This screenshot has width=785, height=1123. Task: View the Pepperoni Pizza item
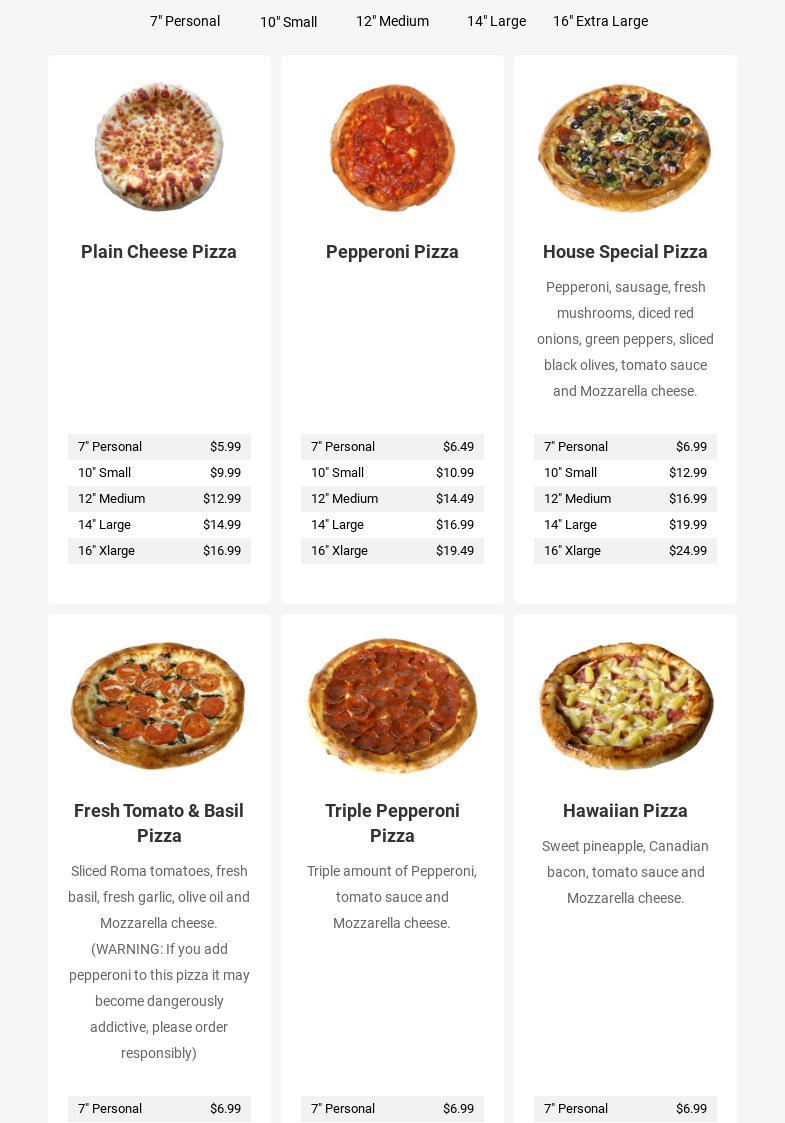pyautogui.click(x=392, y=252)
